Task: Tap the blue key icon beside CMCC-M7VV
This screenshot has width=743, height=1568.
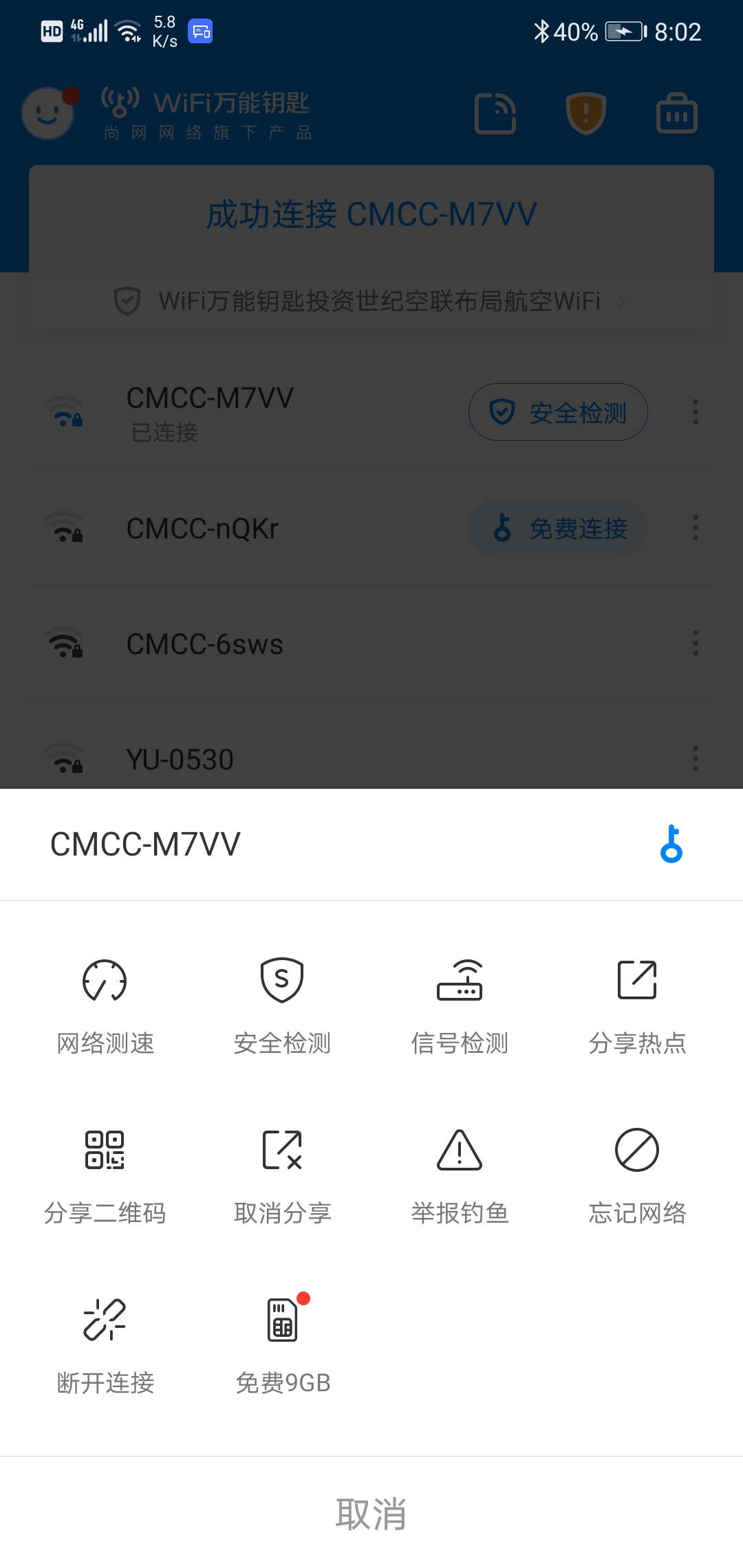Action: pyautogui.click(x=671, y=845)
